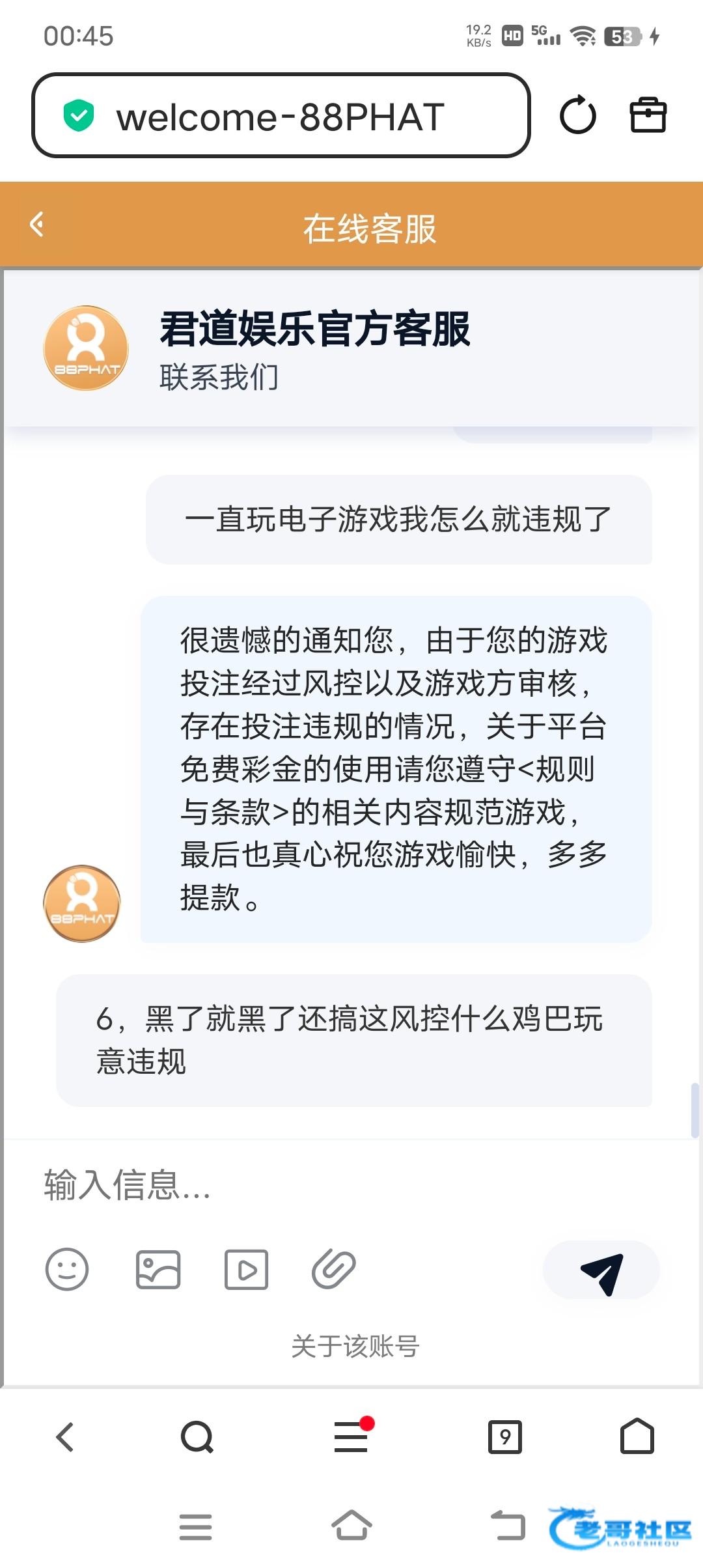
Task: Tap system home button
Action: [351, 1526]
